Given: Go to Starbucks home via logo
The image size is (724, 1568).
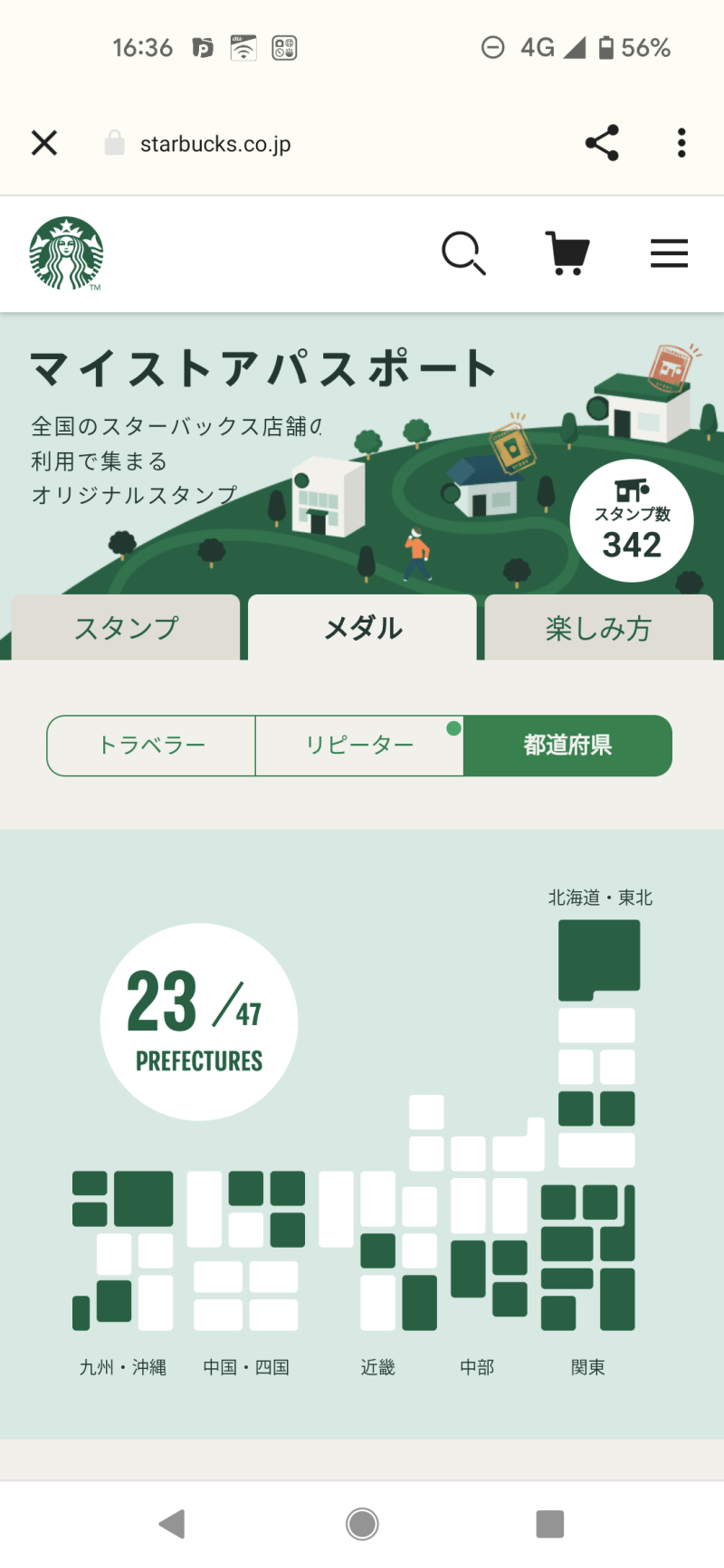Looking at the screenshot, I should (66, 253).
